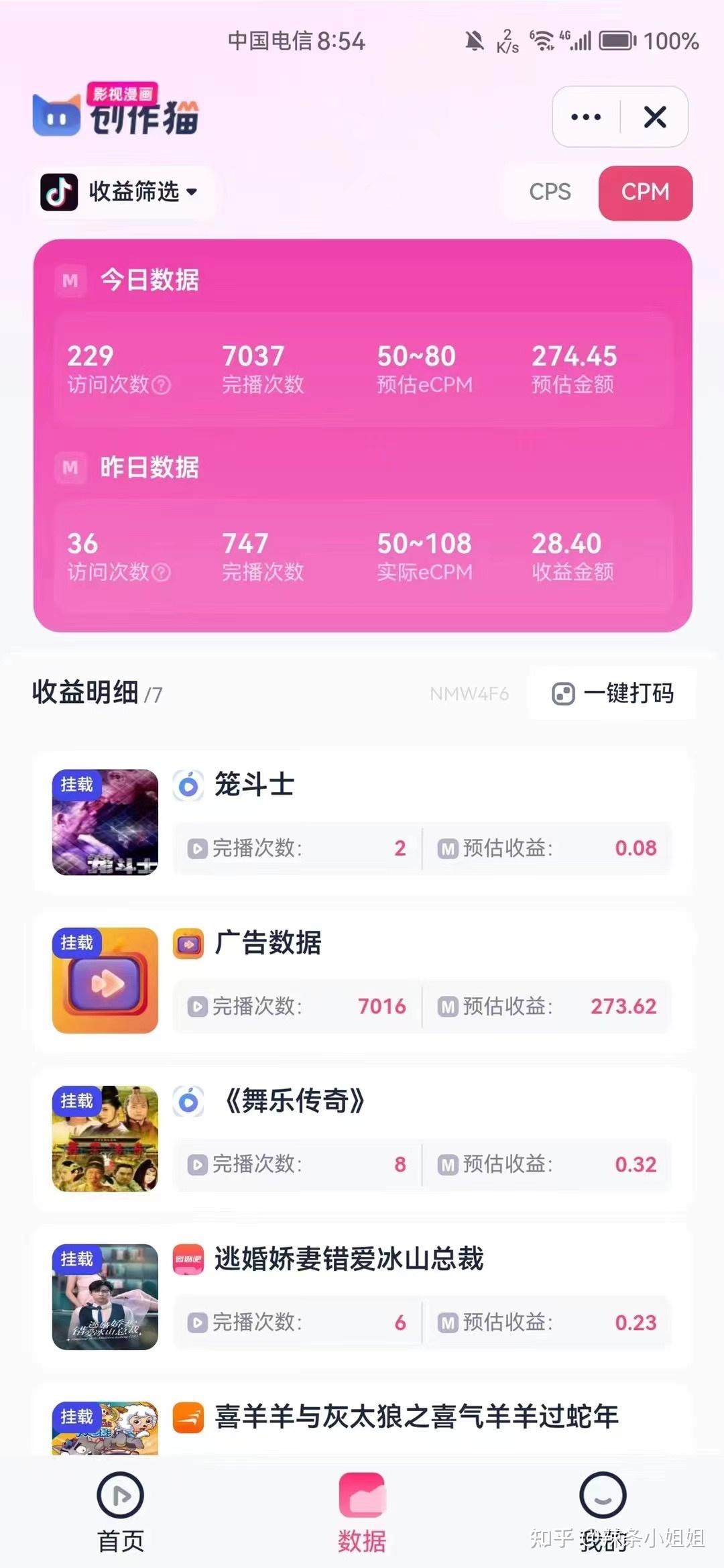Open the 广告数据 earnings entry
This screenshot has height=1568, width=724.
[362, 979]
